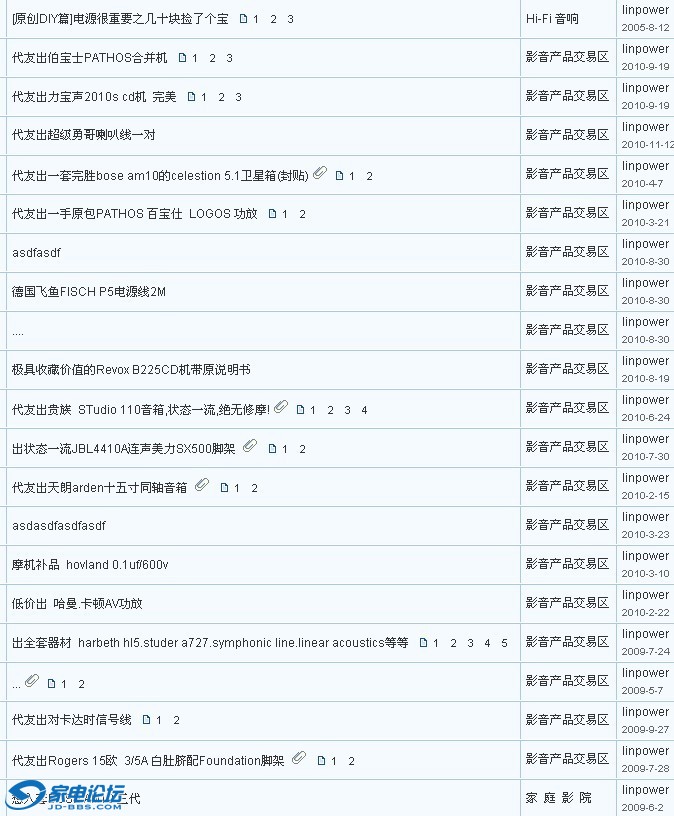Open thread '代友出Rogers 15欧 3/5A白肚脐配Foundation脚架'

click(148, 761)
